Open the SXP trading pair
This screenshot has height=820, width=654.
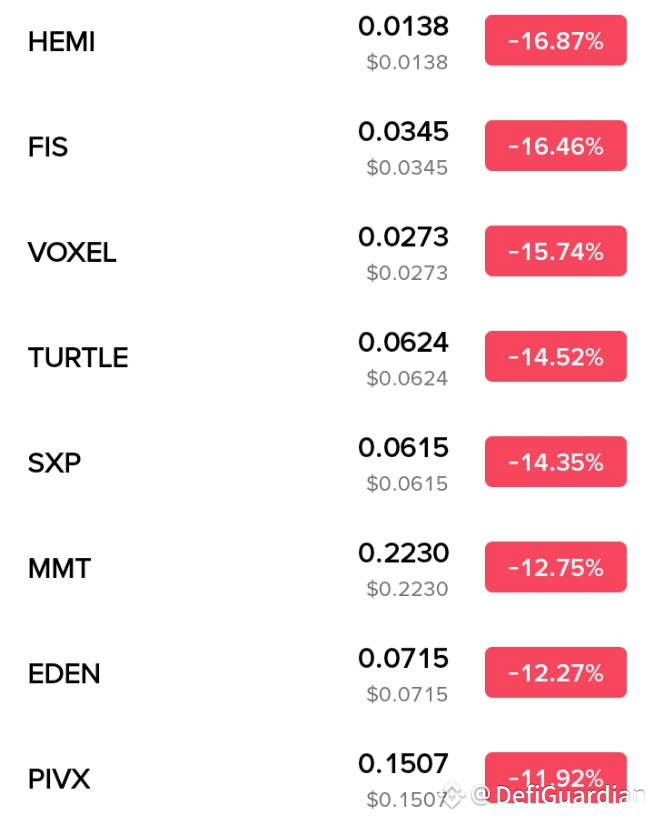tap(327, 462)
